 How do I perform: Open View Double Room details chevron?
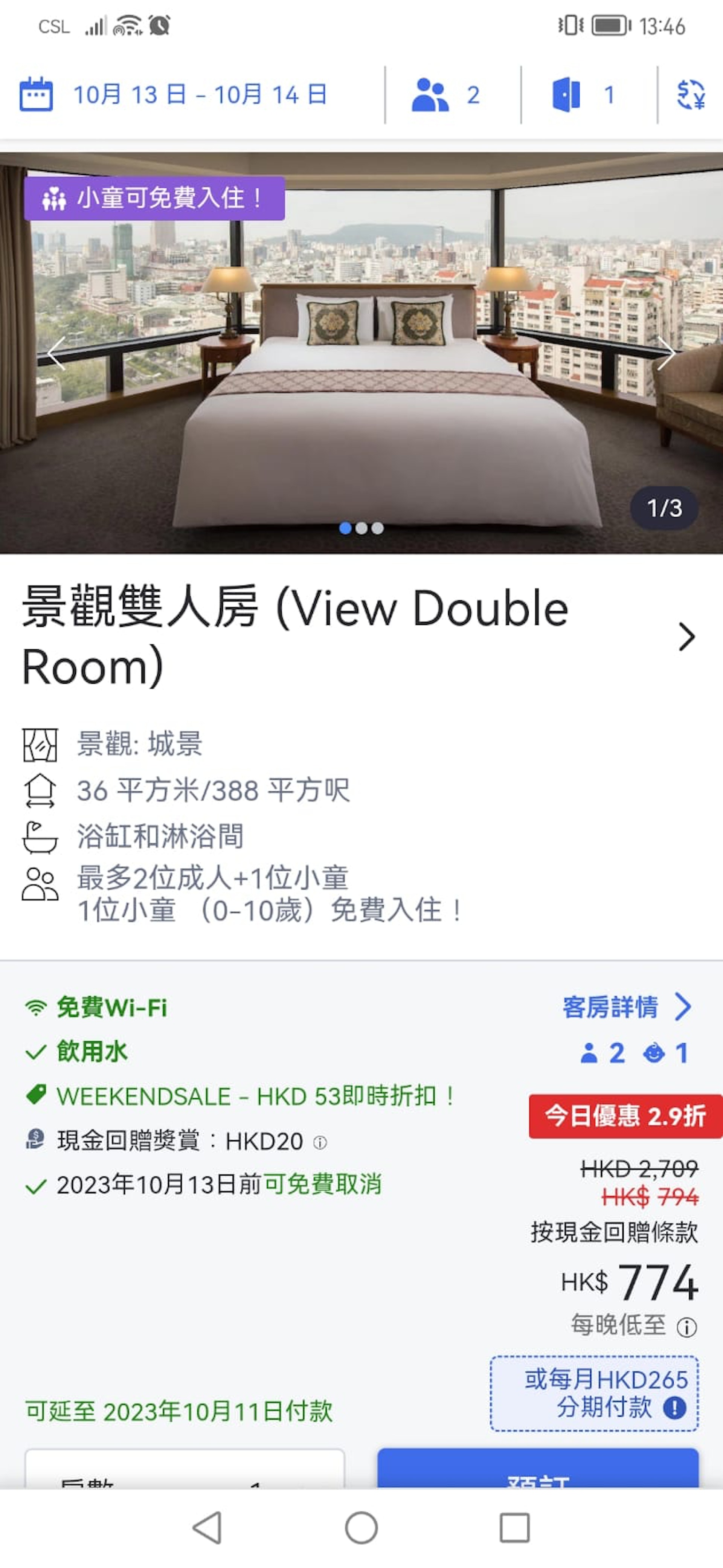(686, 637)
